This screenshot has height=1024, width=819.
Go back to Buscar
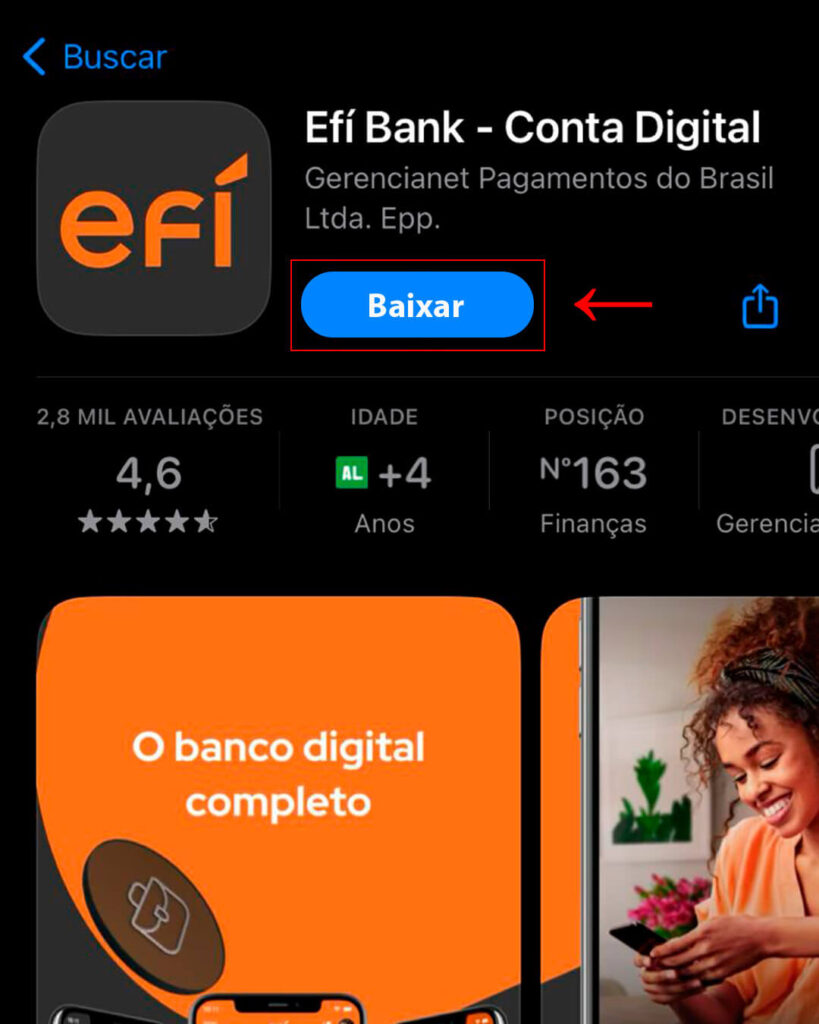click(95, 57)
